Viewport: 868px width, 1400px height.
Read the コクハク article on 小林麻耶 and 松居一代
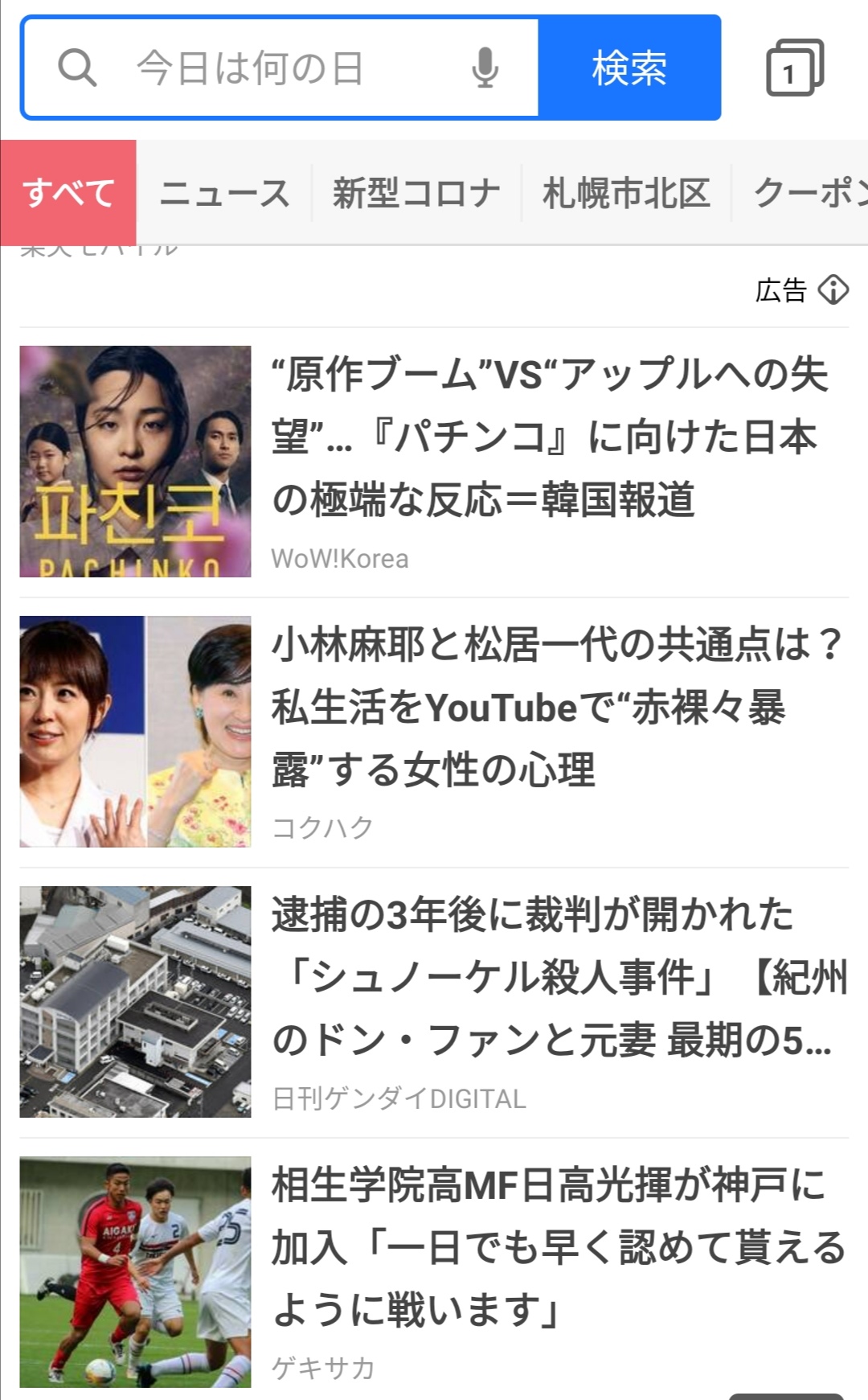click(x=555, y=708)
